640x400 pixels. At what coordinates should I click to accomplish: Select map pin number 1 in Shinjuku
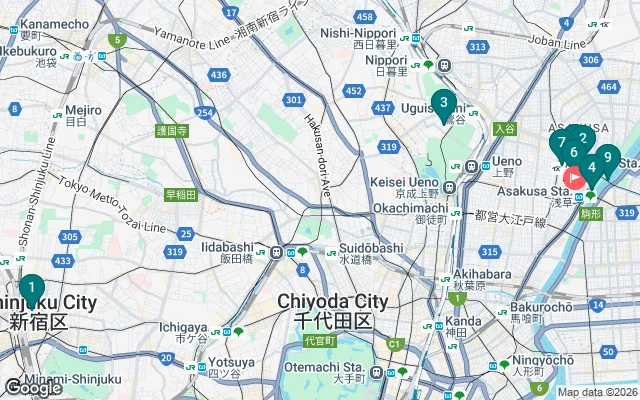coord(31,290)
